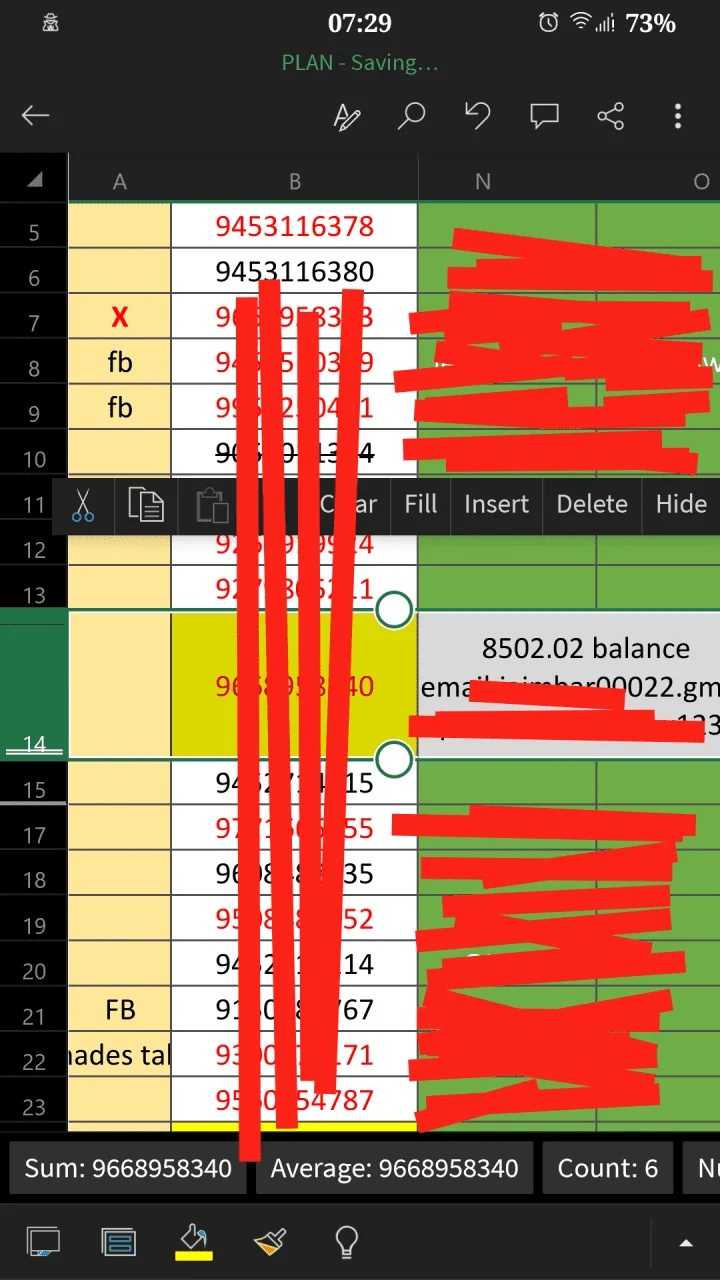Expand the ribbon with the up arrow
Screen dimensions: 720x1280
686,1243
